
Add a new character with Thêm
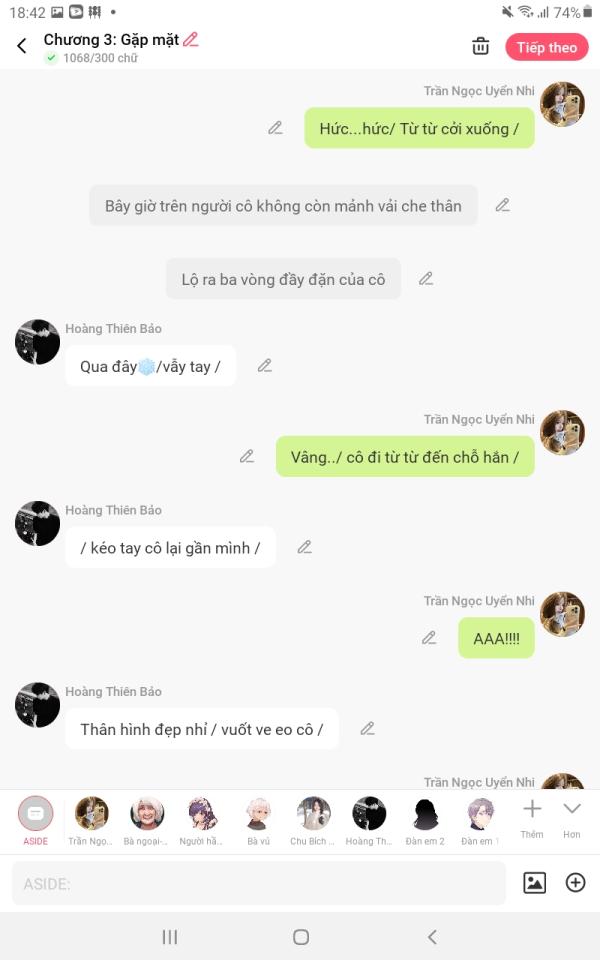(532, 817)
